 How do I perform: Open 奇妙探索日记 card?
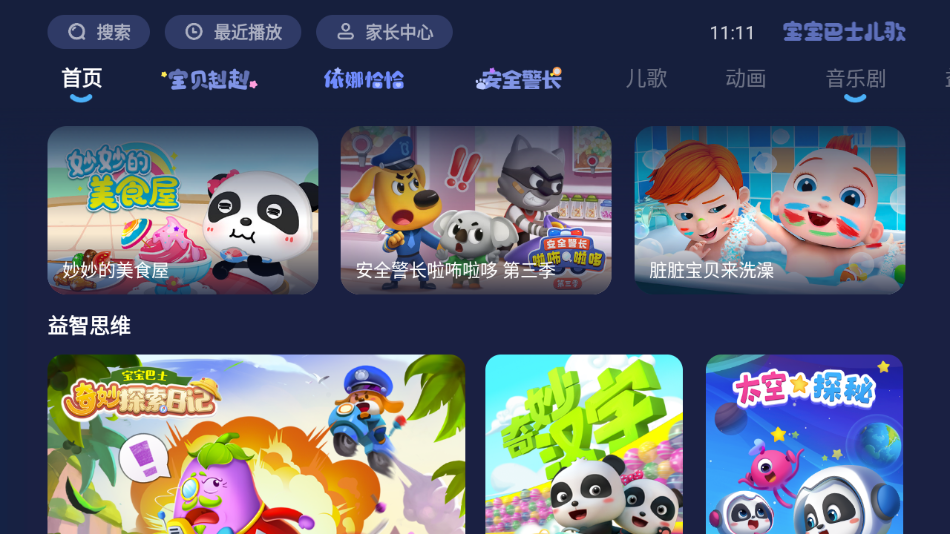256,445
